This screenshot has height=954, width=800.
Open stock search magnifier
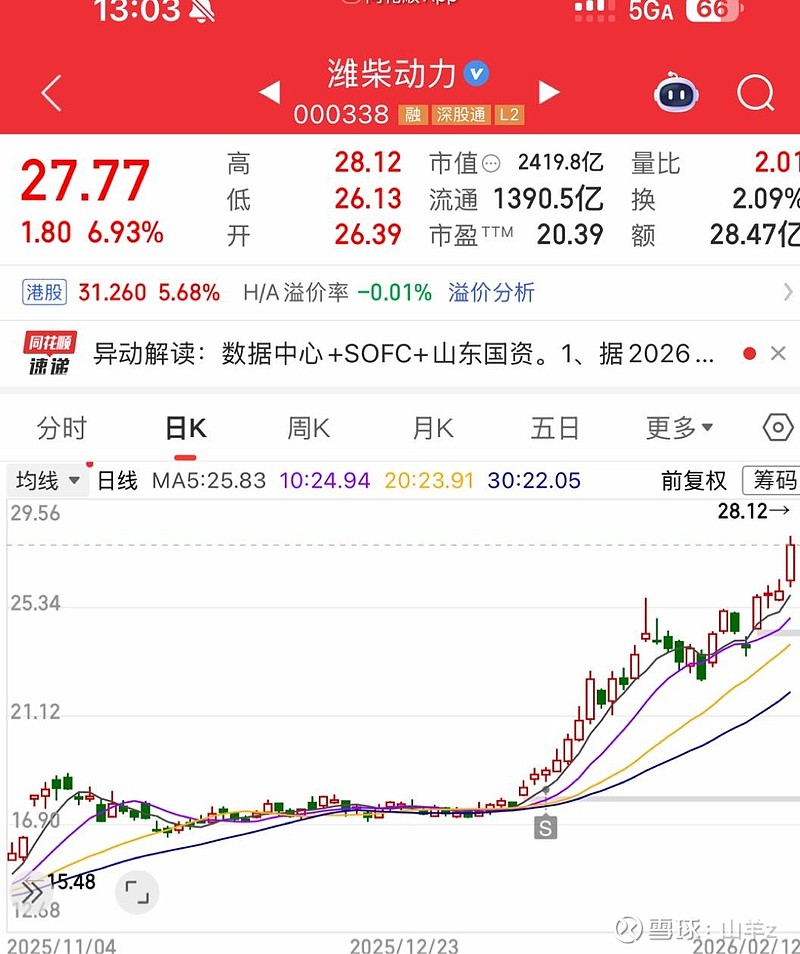pyautogui.click(x=756, y=94)
